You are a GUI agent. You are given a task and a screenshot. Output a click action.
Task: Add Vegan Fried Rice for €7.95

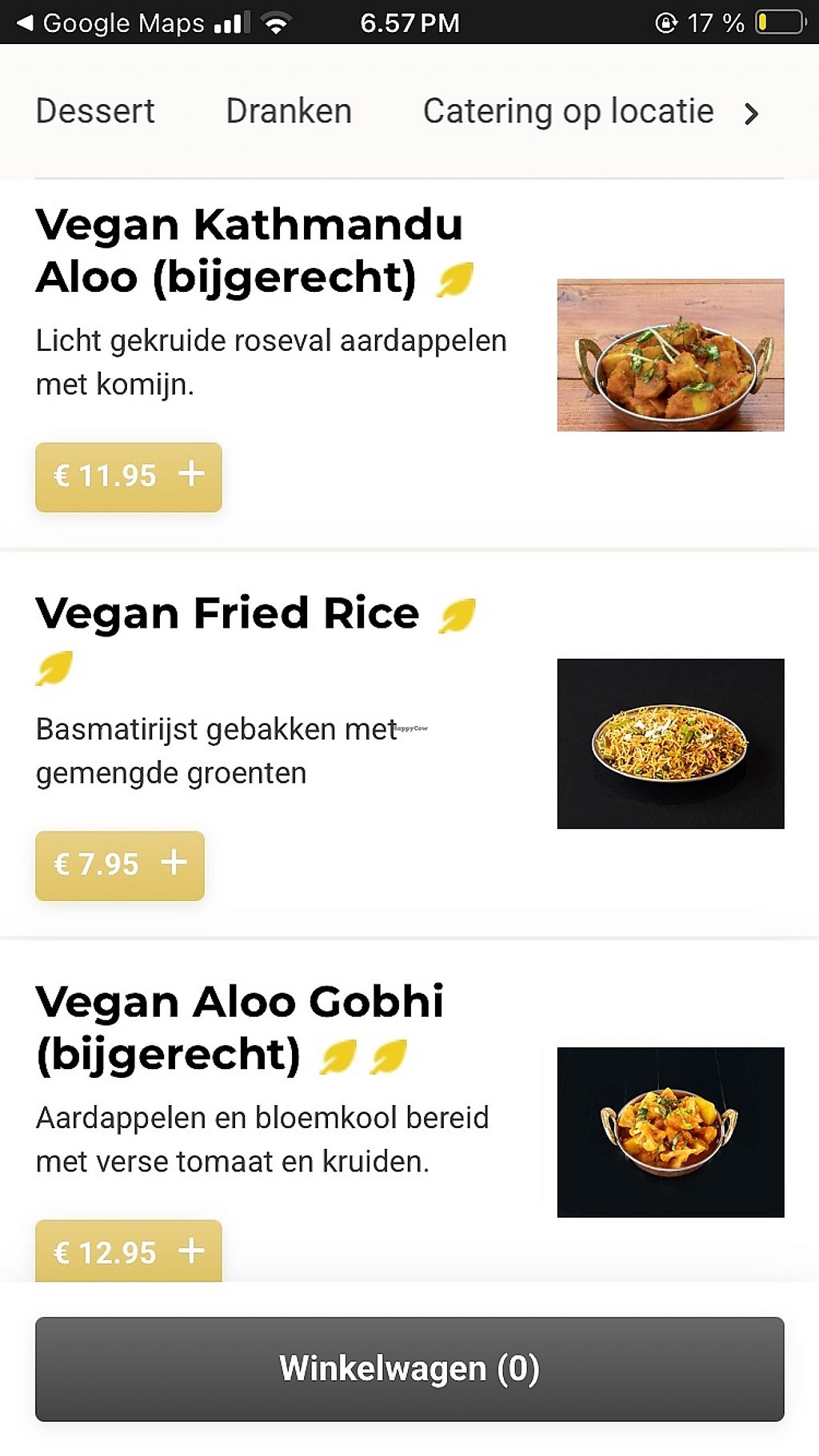(x=119, y=865)
